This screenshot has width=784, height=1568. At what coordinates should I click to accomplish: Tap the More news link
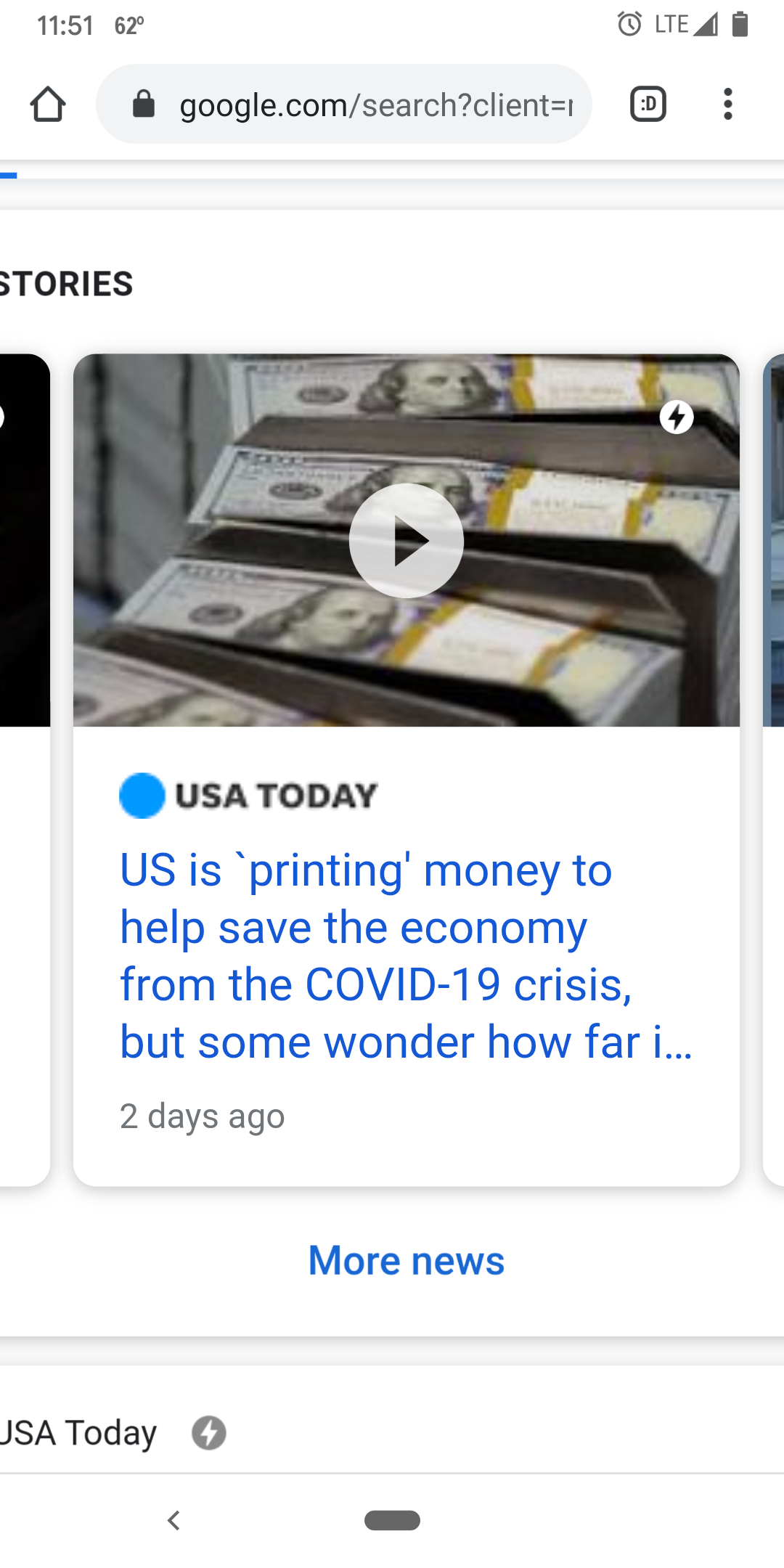407,1260
